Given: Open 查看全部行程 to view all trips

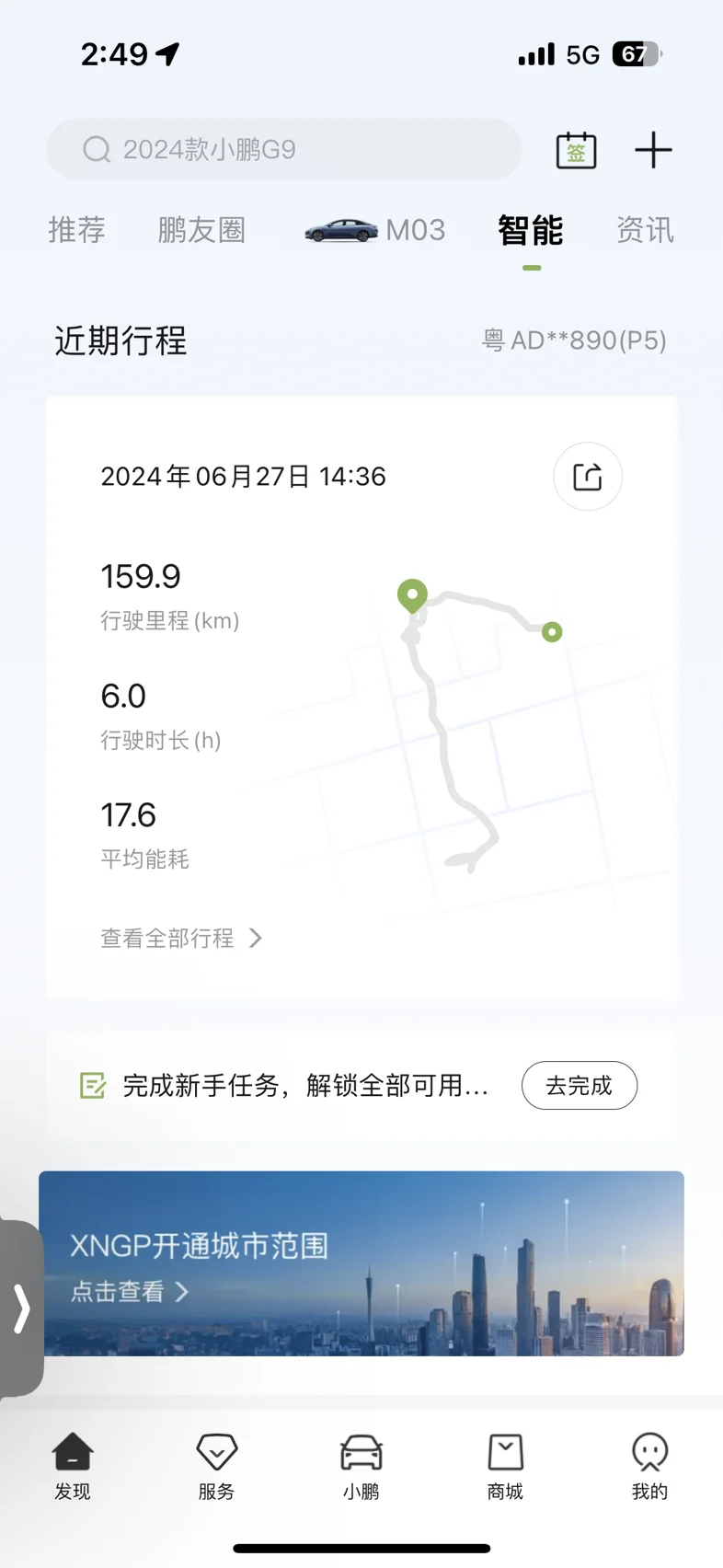Looking at the screenshot, I should pyautogui.click(x=181, y=938).
